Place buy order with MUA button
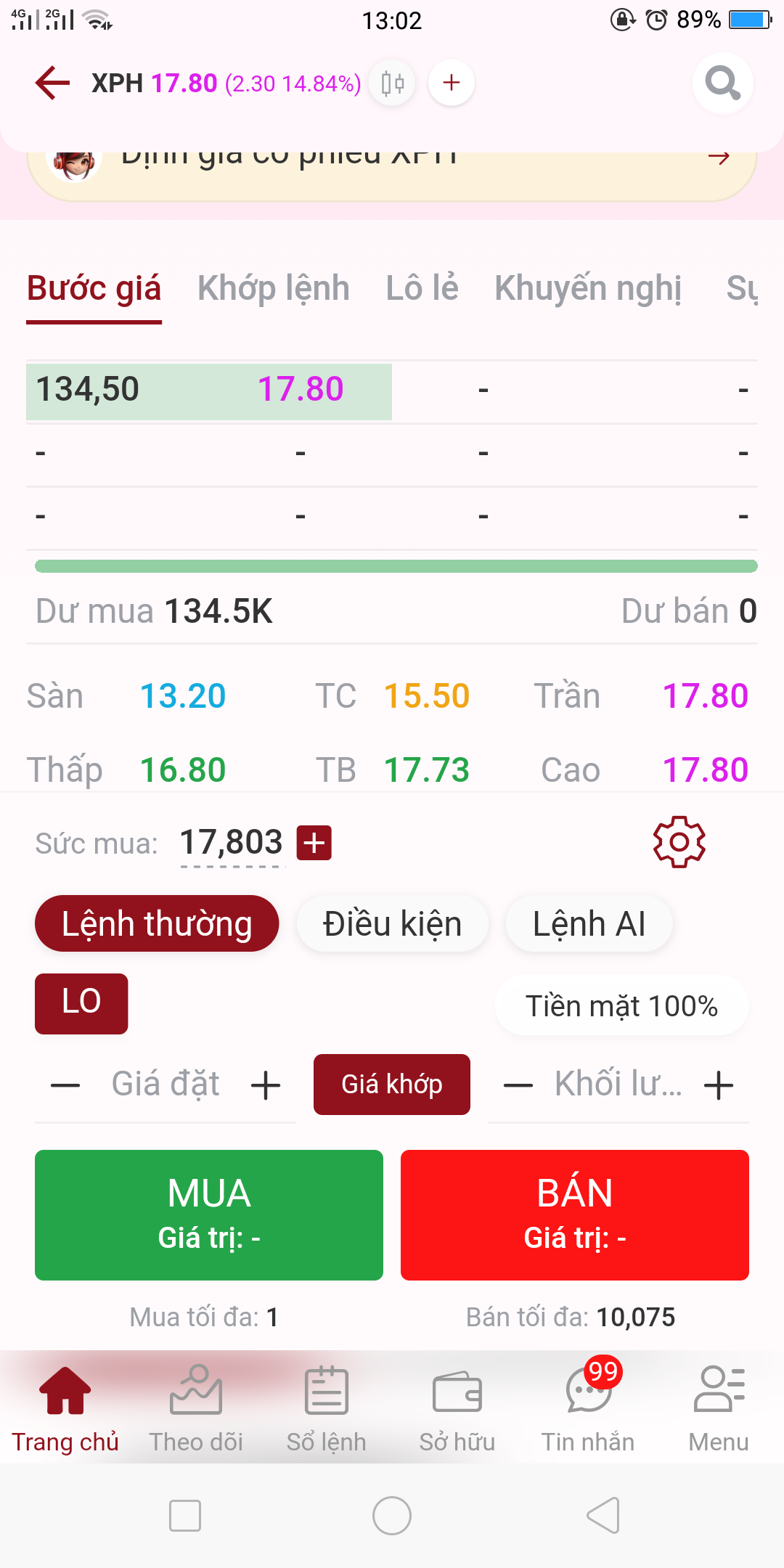 209,1214
